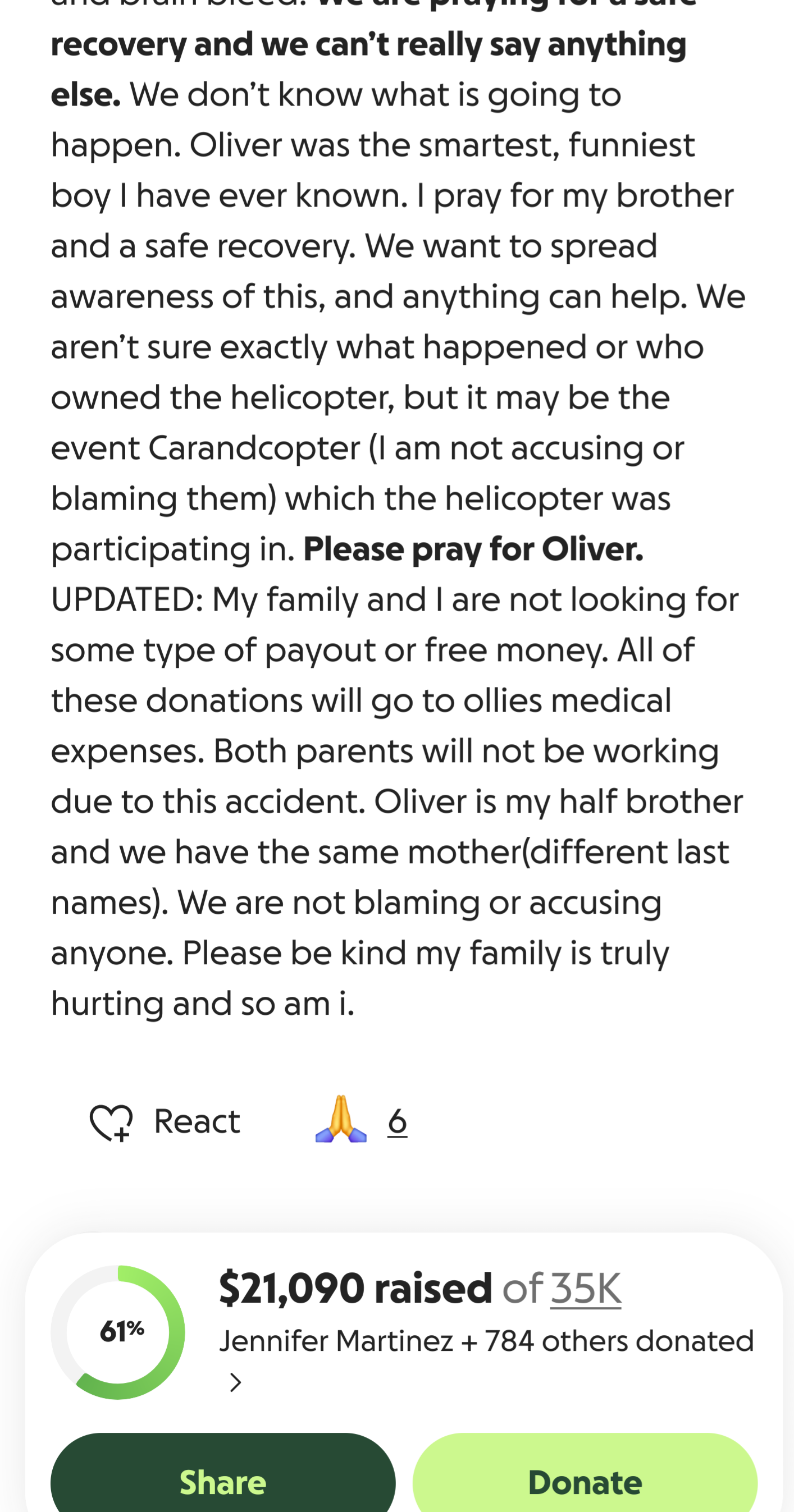This screenshot has height=1512, width=794.
Task: Open the 35K goal link
Action: [586, 1289]
